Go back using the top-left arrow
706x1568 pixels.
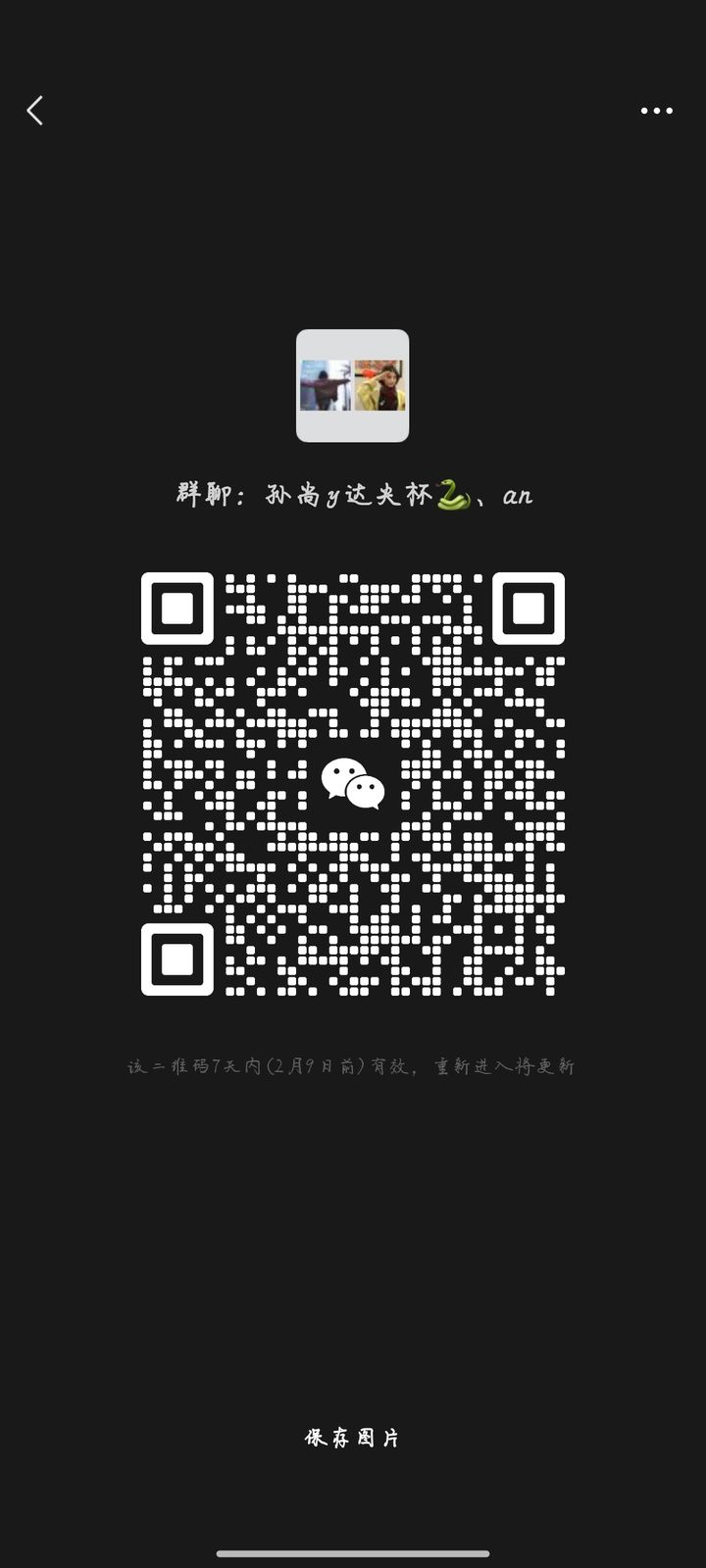click(x=35, y=111)
